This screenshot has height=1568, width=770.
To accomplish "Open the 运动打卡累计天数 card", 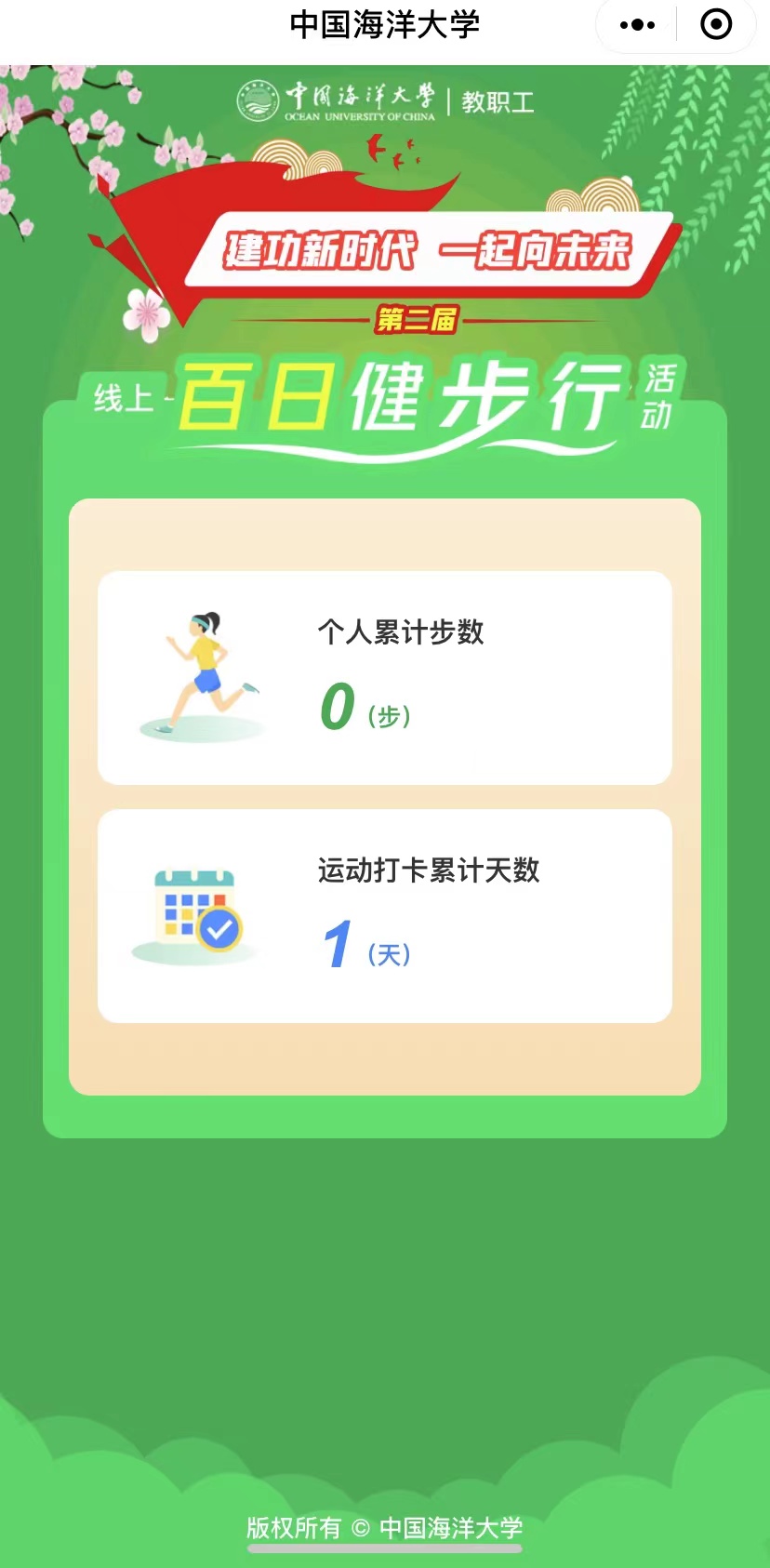I will 385,916.
